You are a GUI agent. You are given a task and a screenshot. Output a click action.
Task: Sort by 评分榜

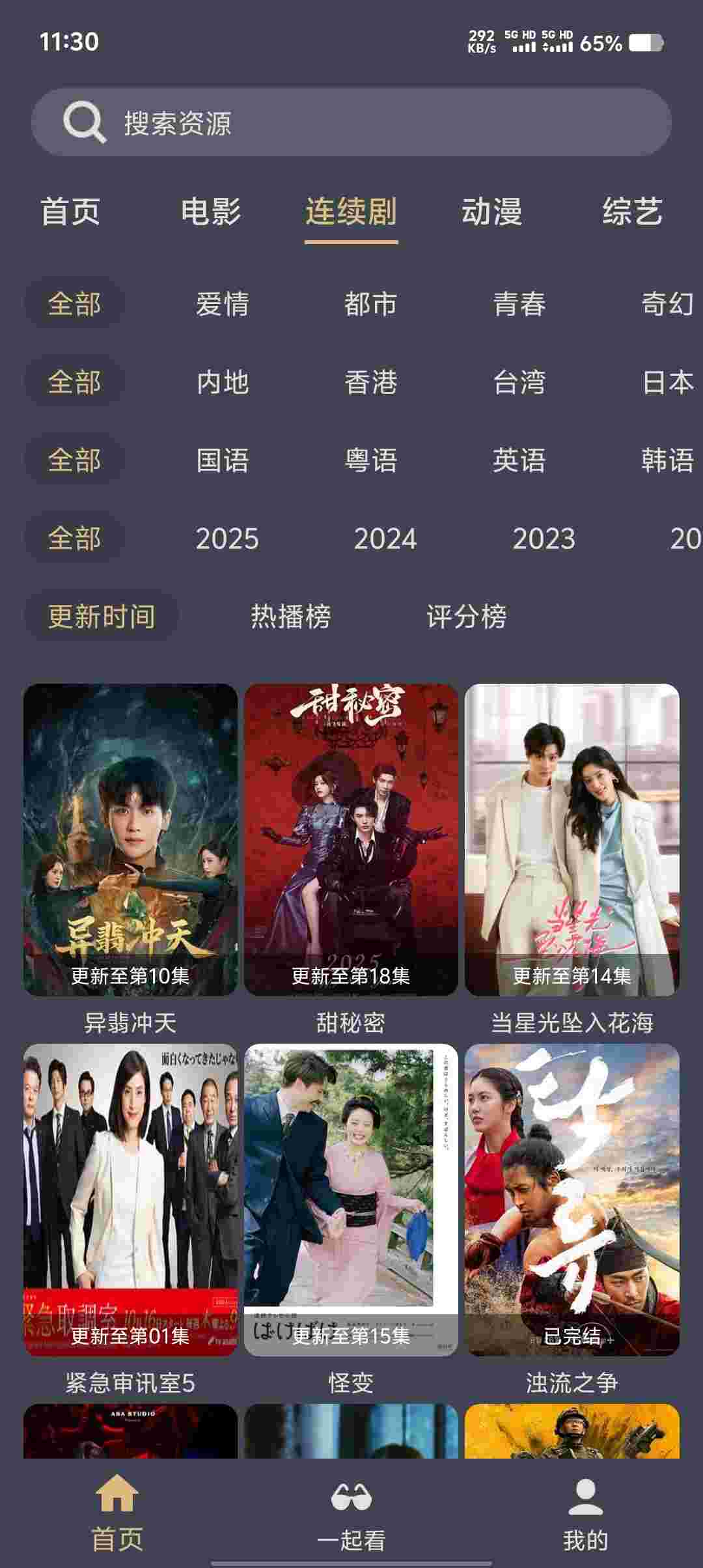(x=467, y=617)
